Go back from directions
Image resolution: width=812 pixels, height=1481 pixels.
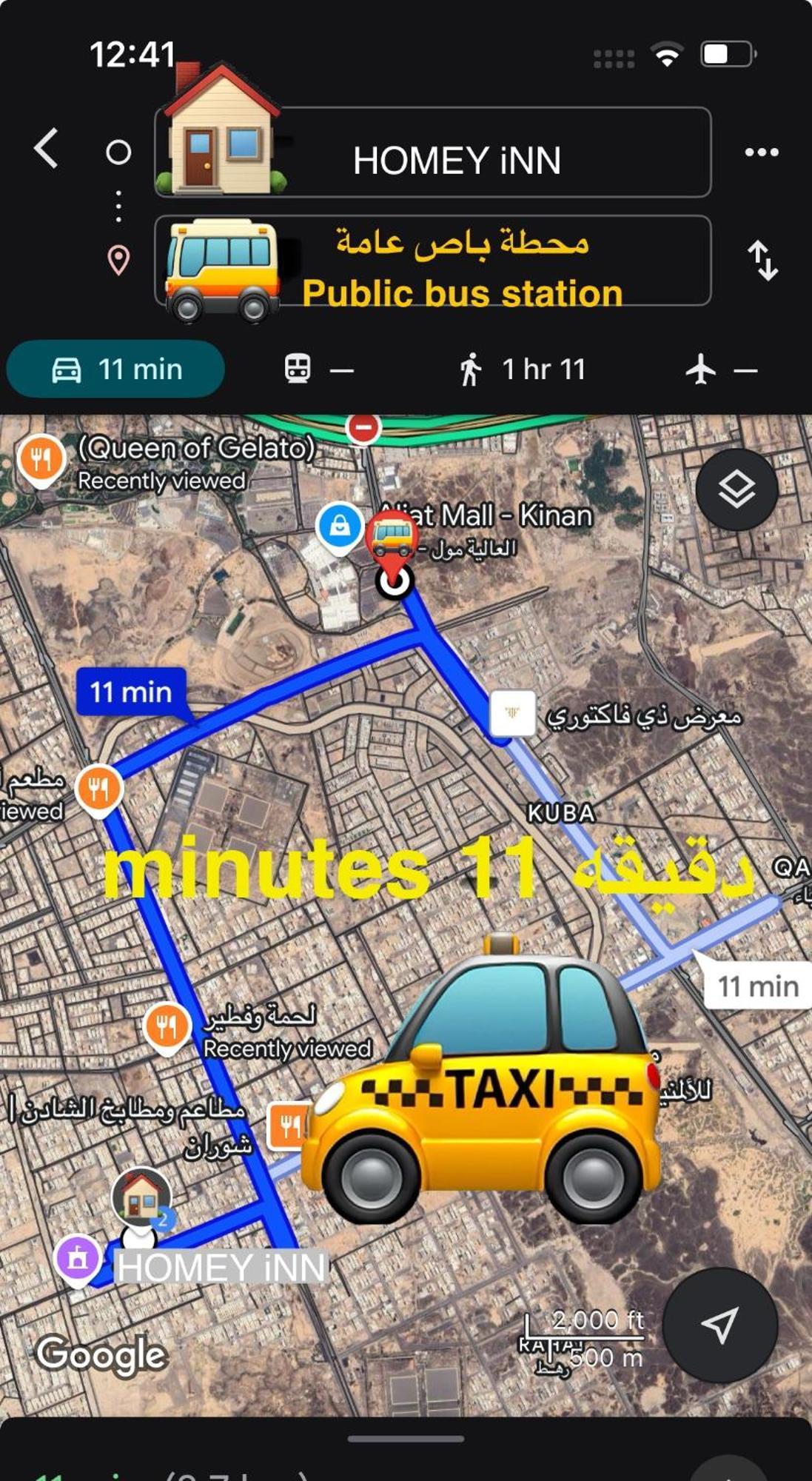click(x=46, y=148)
